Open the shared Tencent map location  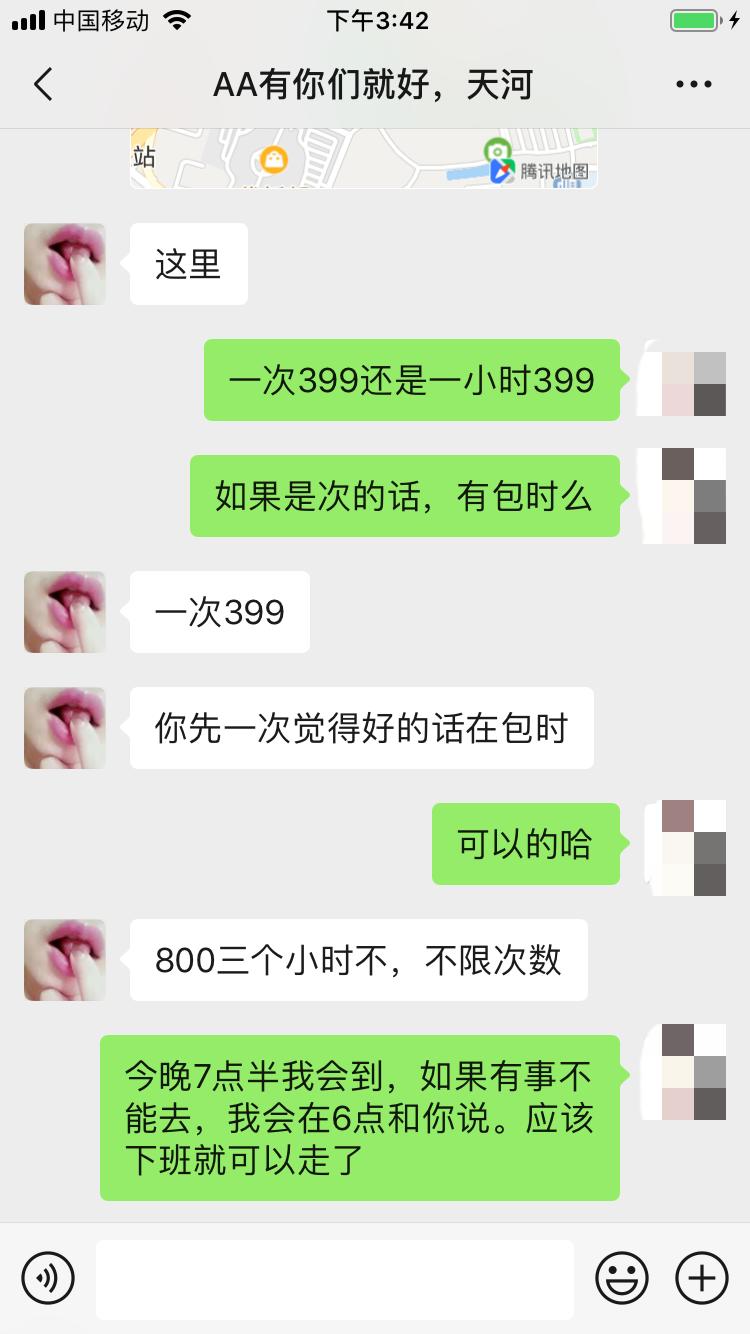tap(364, 159)
